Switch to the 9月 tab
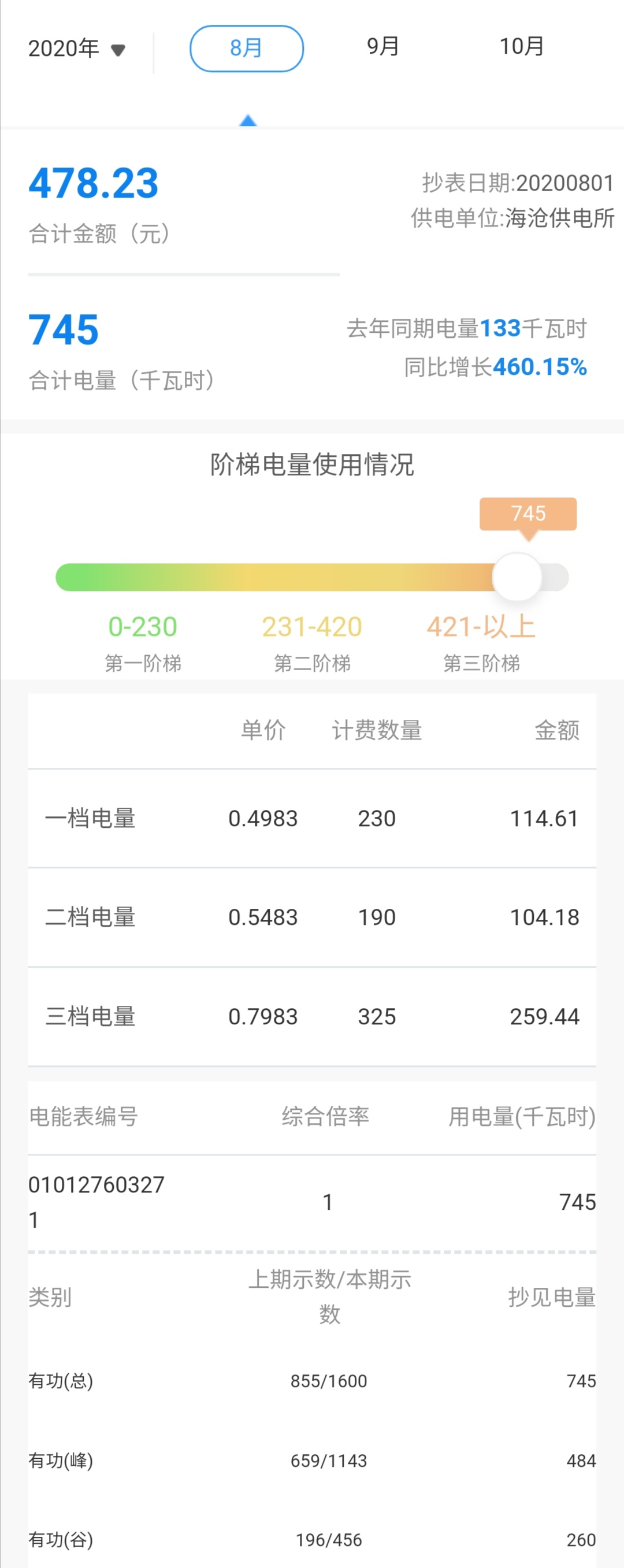This screenshot has width=624, height=1568. [383, 47]
